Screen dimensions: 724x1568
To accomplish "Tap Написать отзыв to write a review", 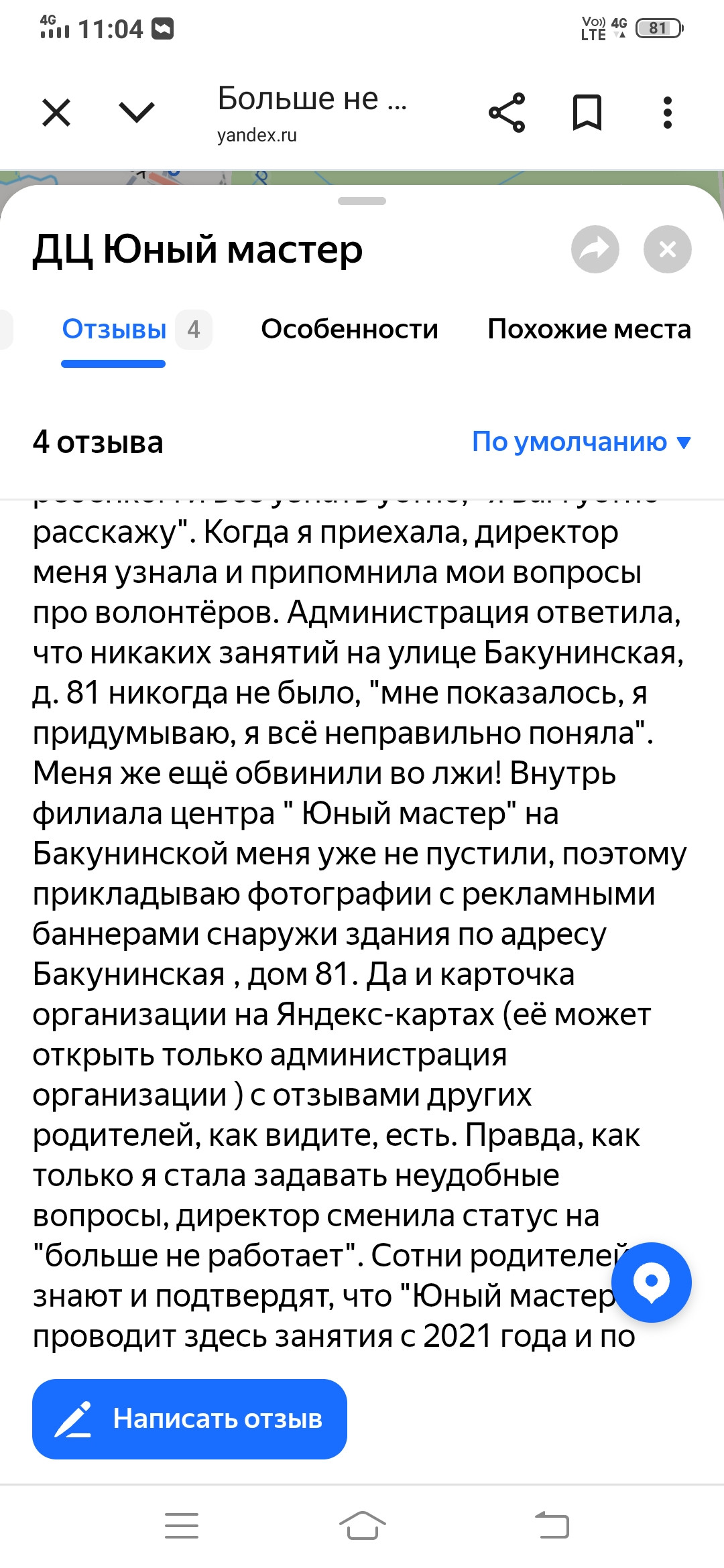I will [x=190, y=1419].
